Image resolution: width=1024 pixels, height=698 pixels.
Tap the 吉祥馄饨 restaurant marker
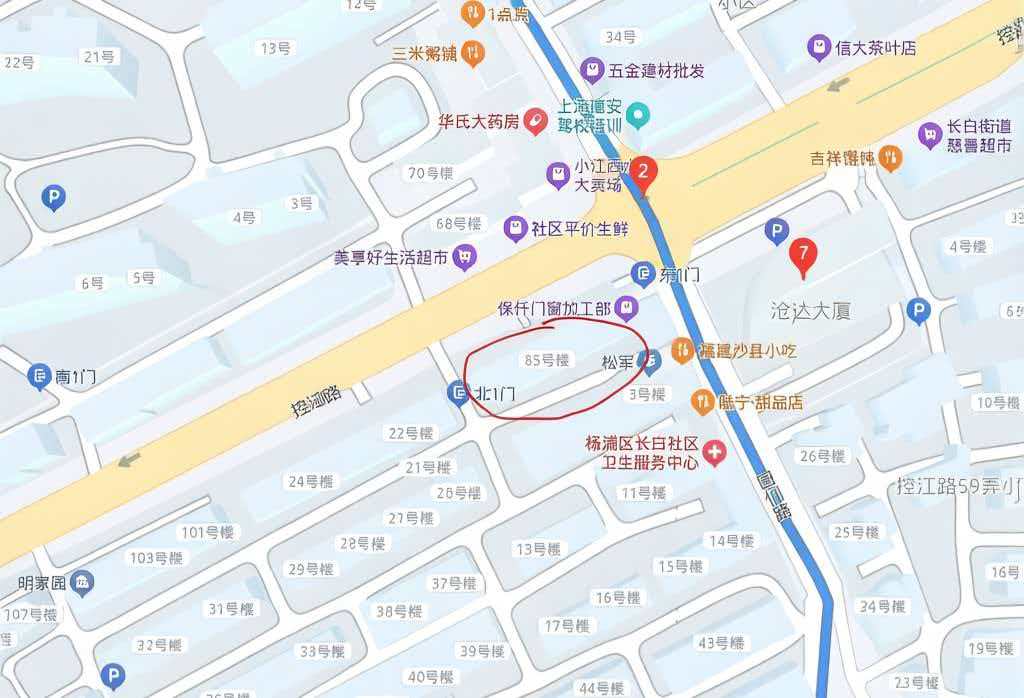coord(890,158)
